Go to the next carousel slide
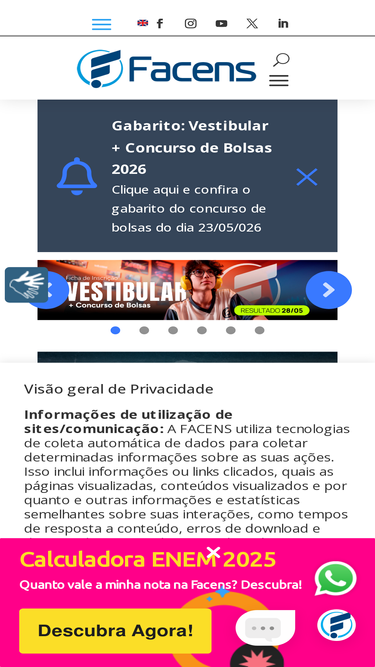Viewport: 375px width, 667px height. pos(329,290)
